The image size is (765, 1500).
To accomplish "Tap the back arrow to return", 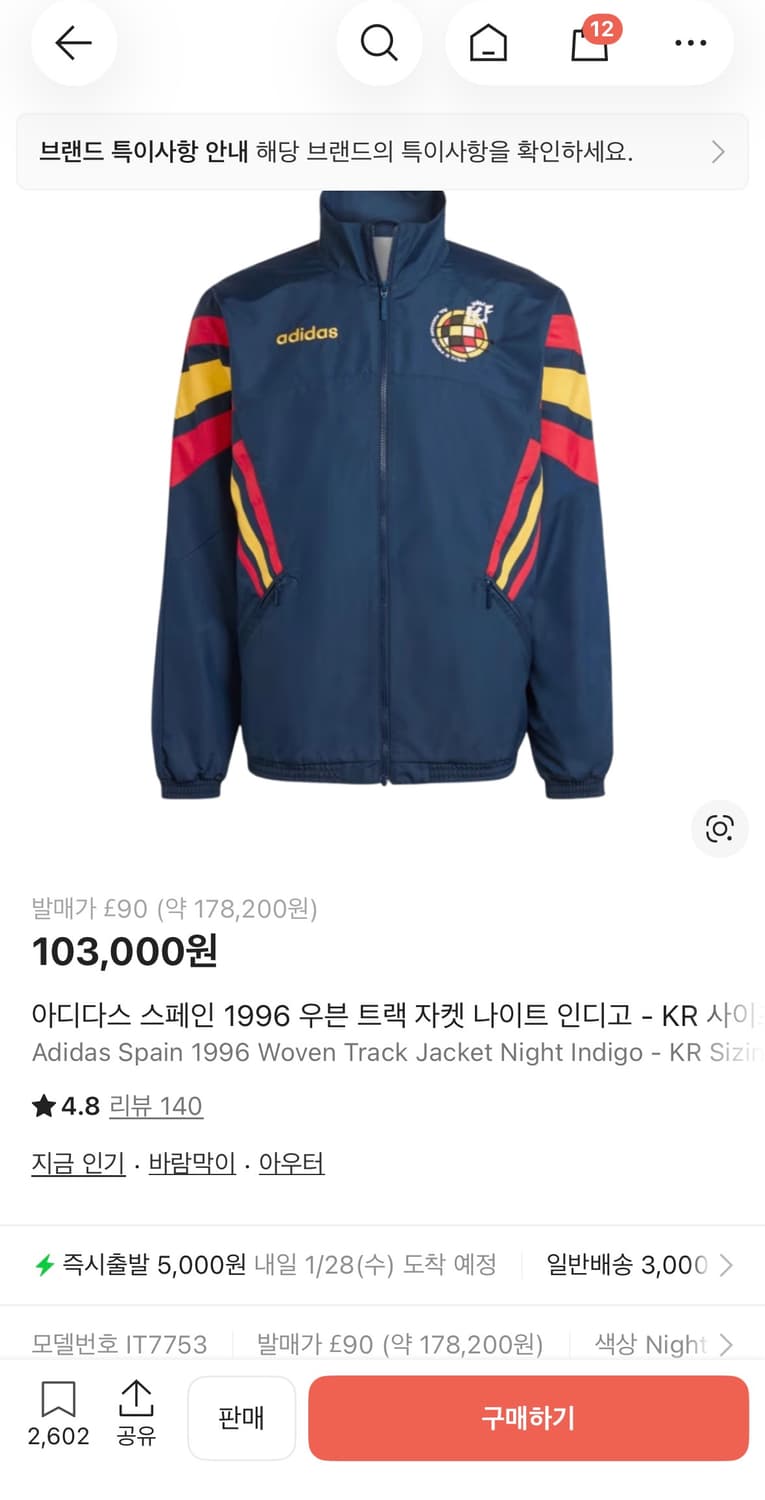I will tap(74, 43).
